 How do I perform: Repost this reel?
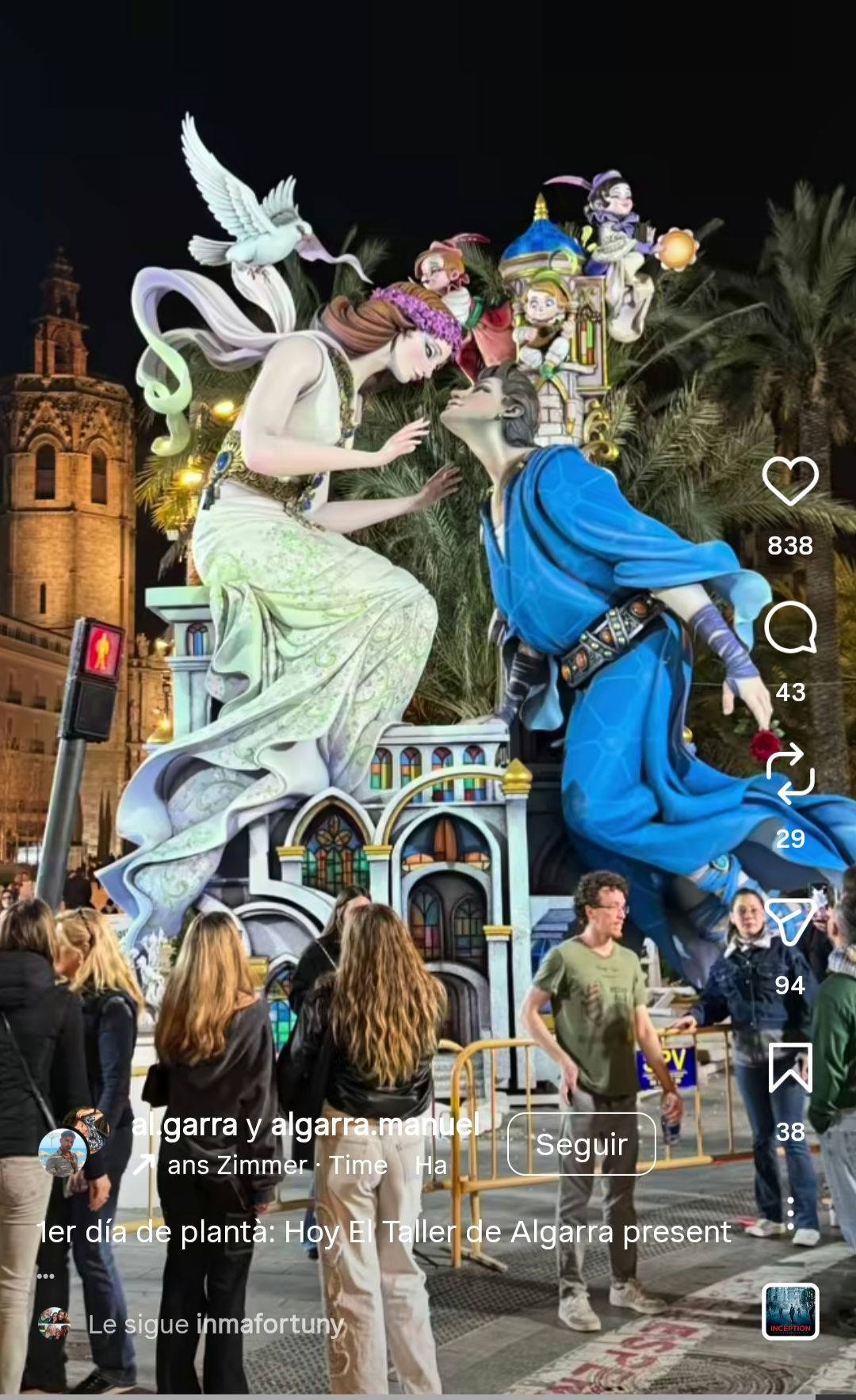(790, 774)
